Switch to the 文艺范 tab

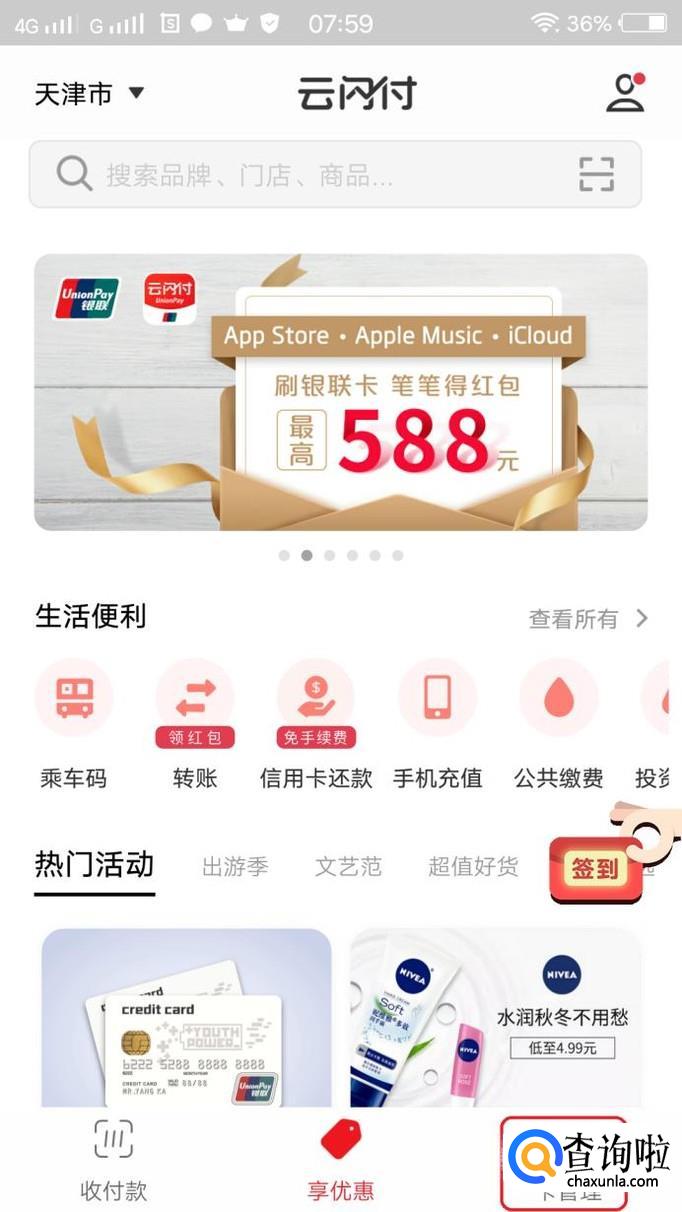348,866
